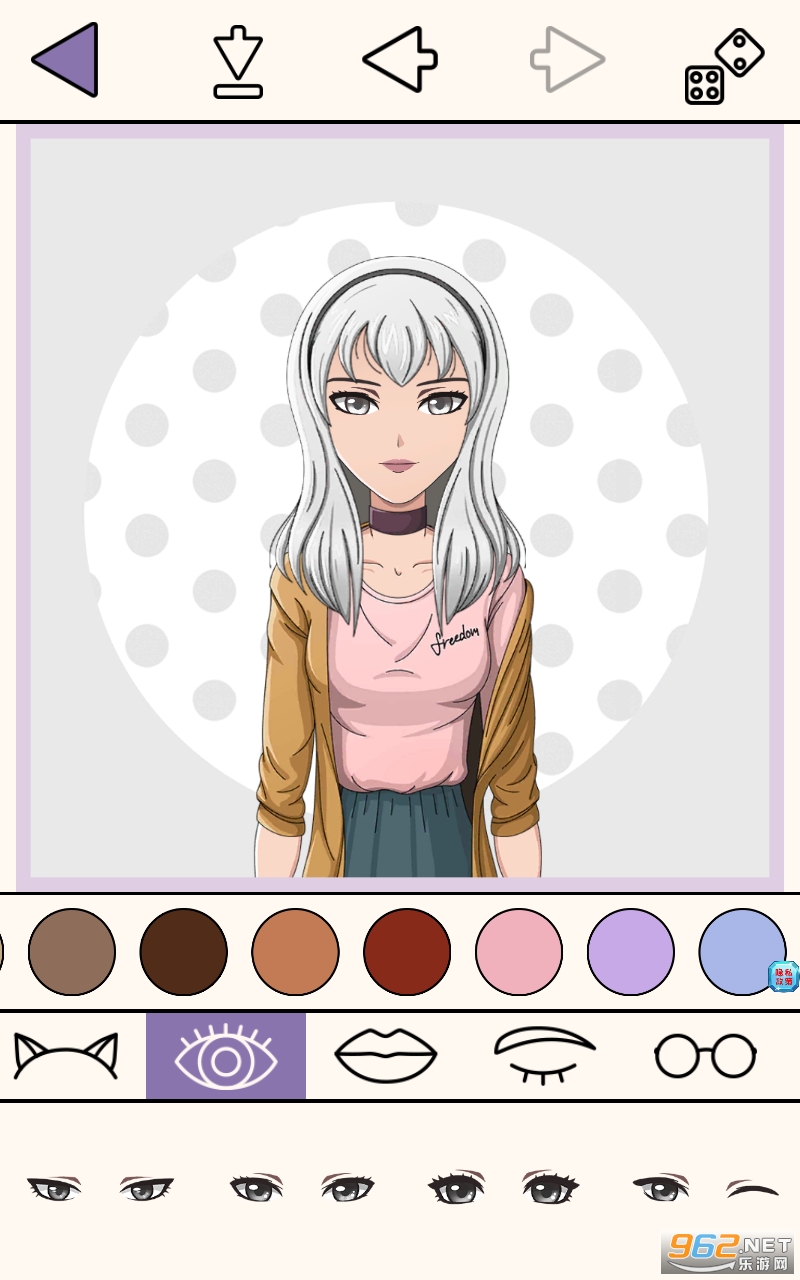800x1280 pixels.
Task: Choose the dark brown color swatch
Action: coord(183,951)
